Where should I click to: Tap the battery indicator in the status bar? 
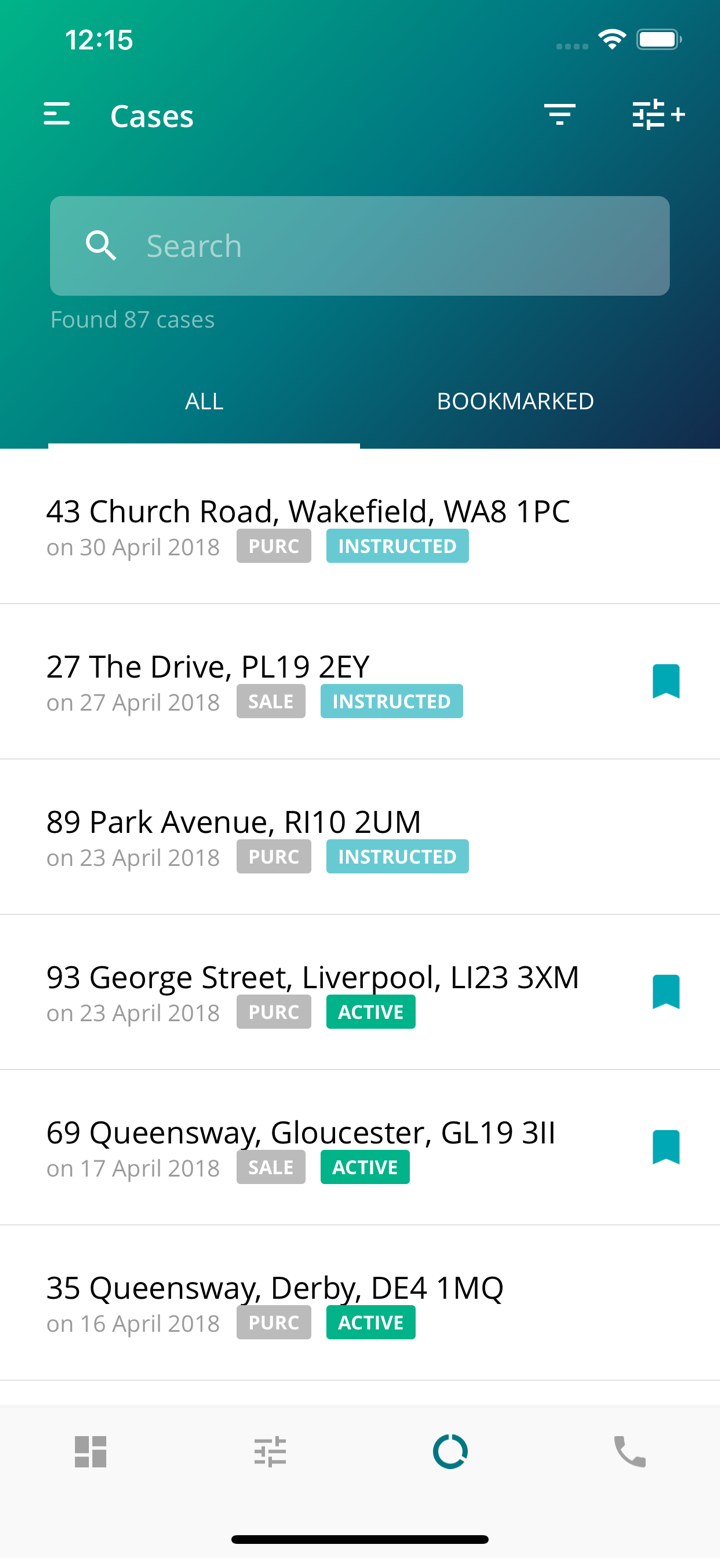pyautogui.click(x=659, y=39)
